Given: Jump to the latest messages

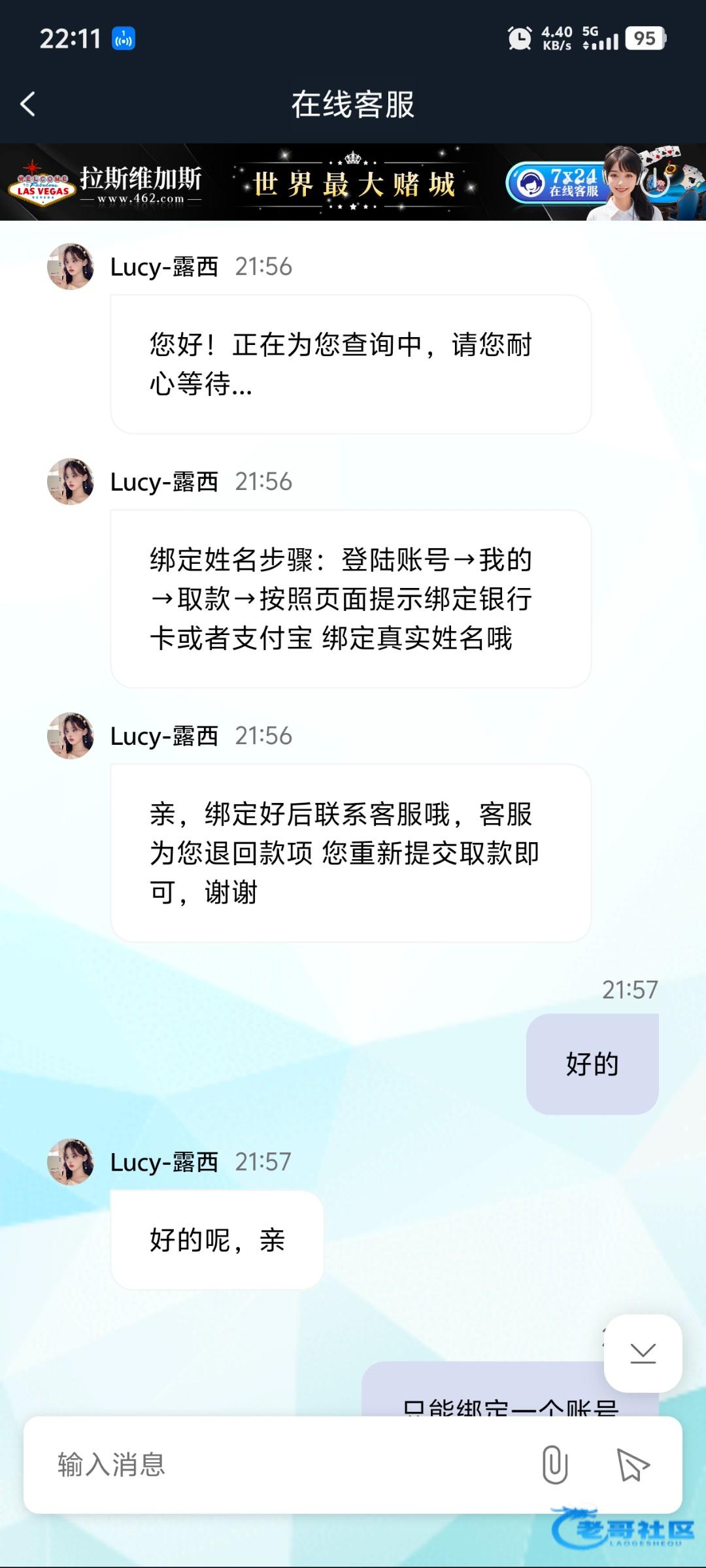Looking at the screenshot, I should [643, 1352].
